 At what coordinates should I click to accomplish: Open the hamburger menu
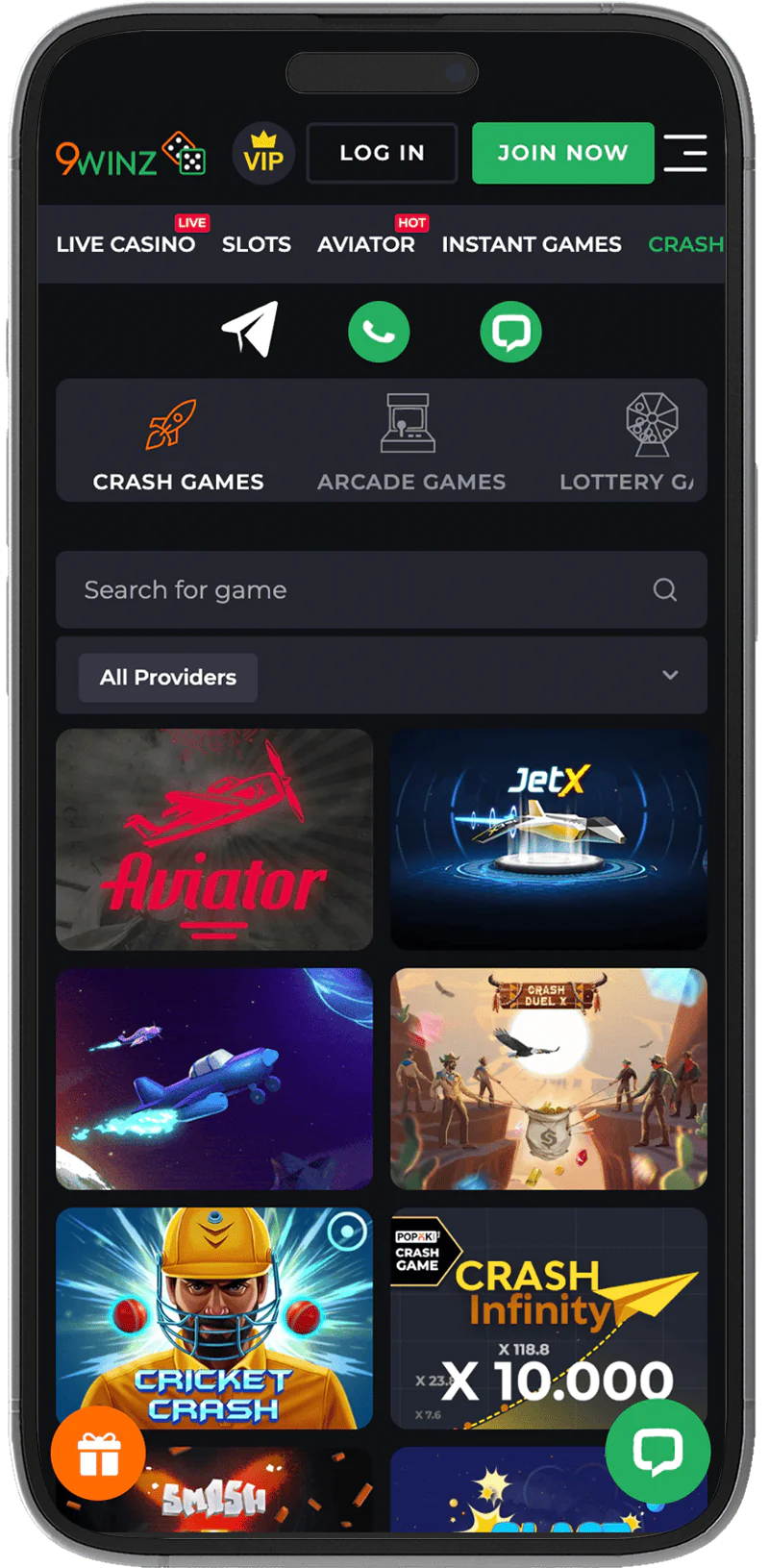[685, 153]
